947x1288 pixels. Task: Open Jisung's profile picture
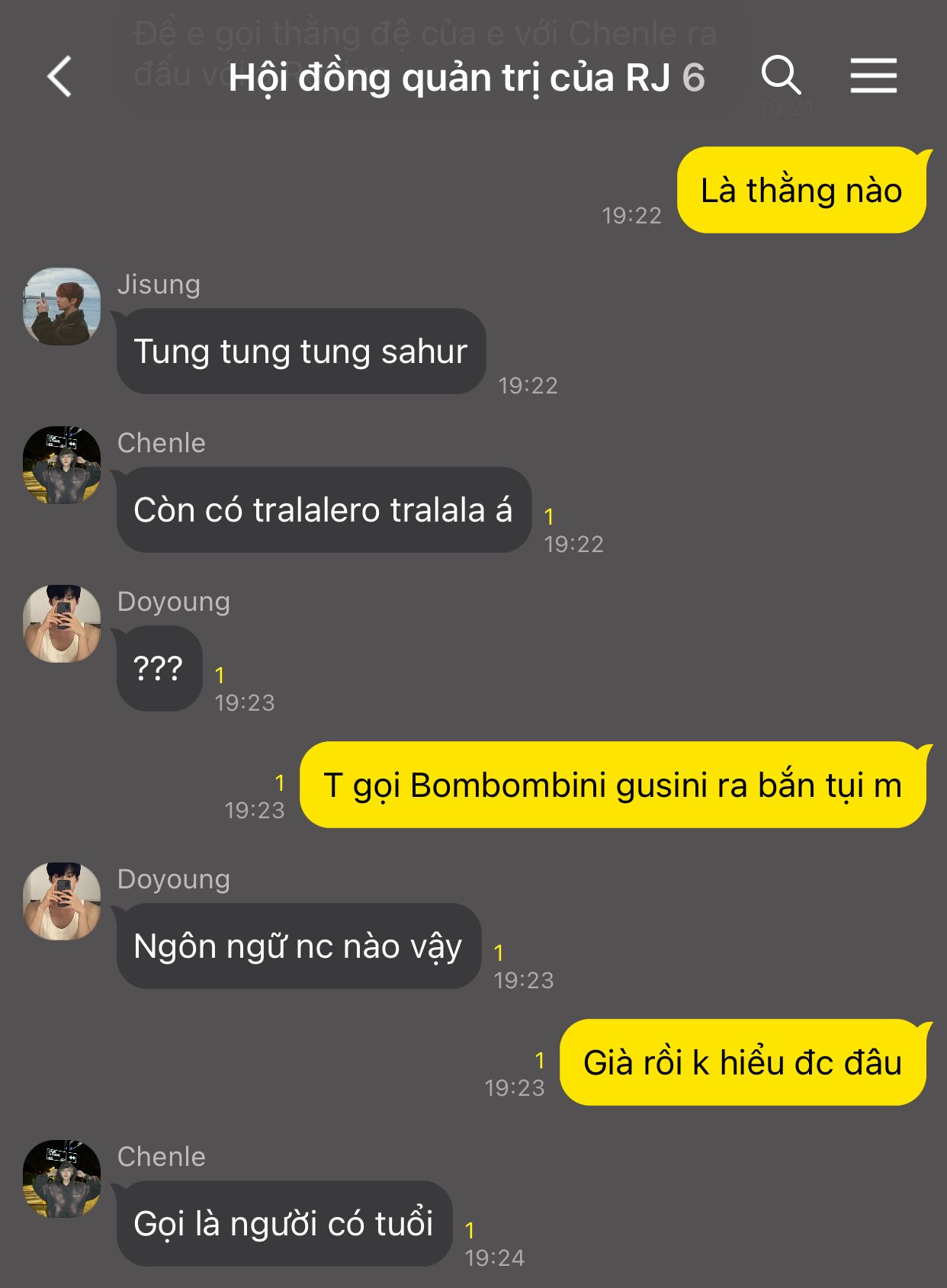click(62, 307)
